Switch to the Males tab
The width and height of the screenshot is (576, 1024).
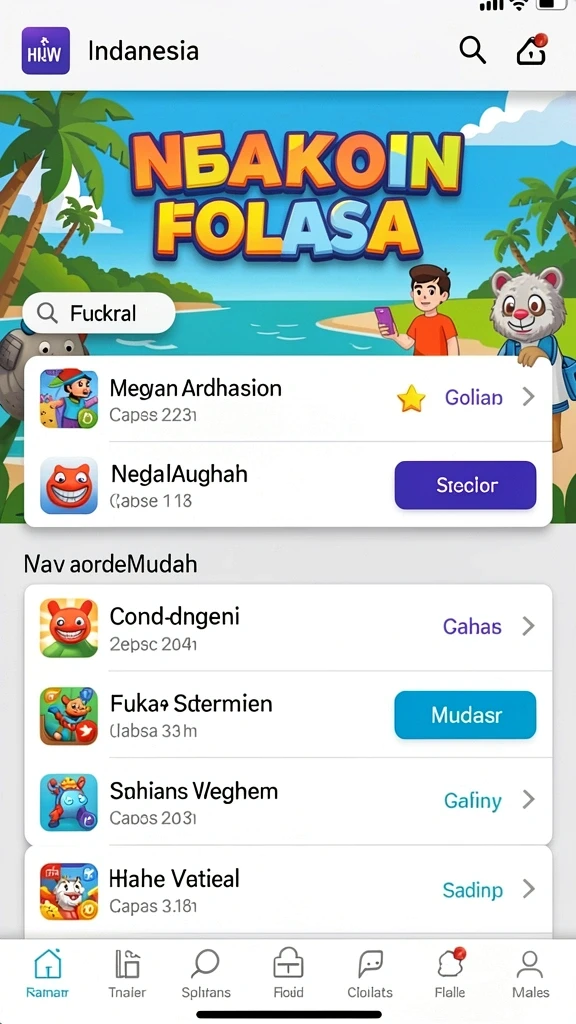530,973
